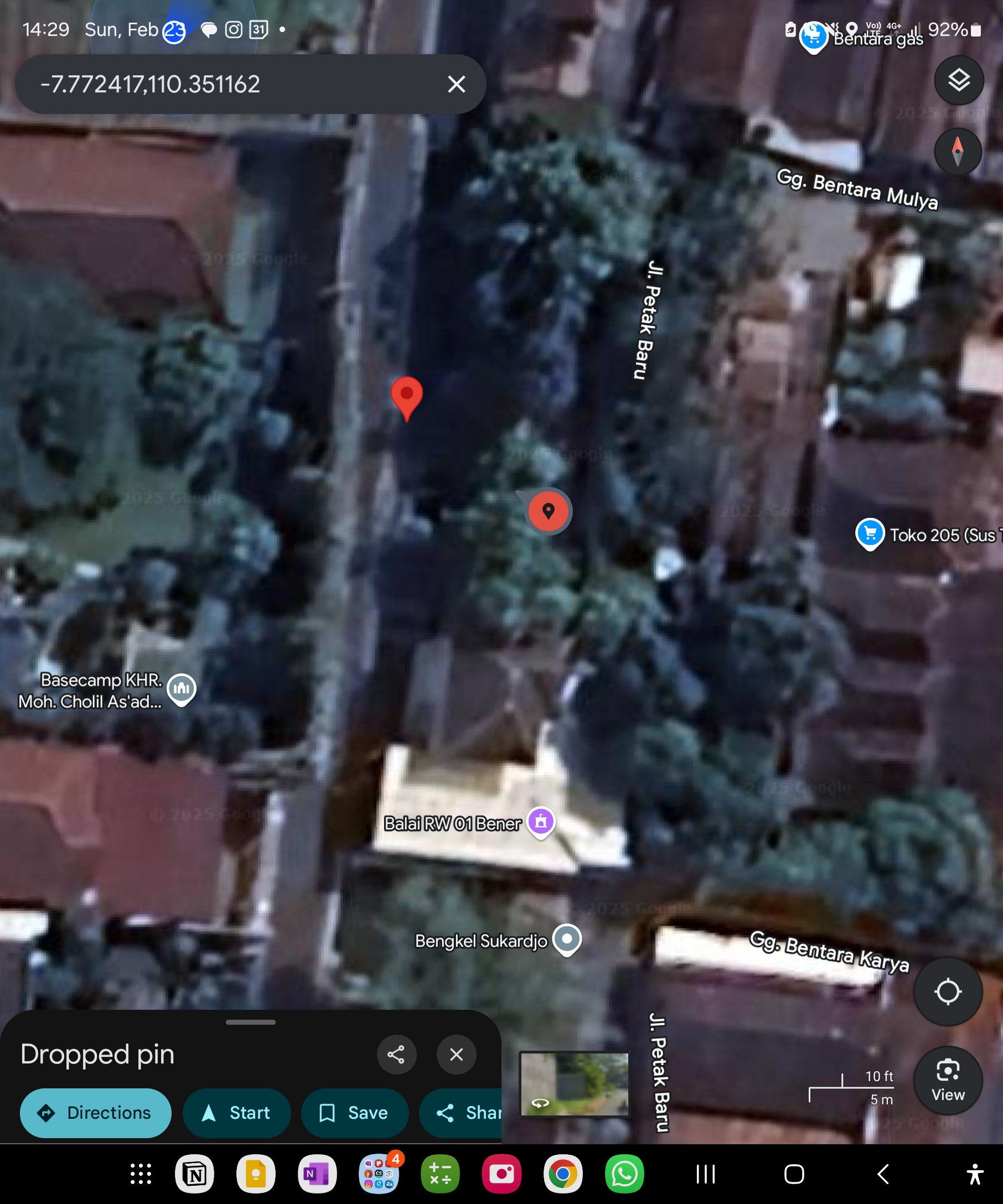Open Chrome from the taskbar
The image size is (1003, 1204).
click(562, 1174)
